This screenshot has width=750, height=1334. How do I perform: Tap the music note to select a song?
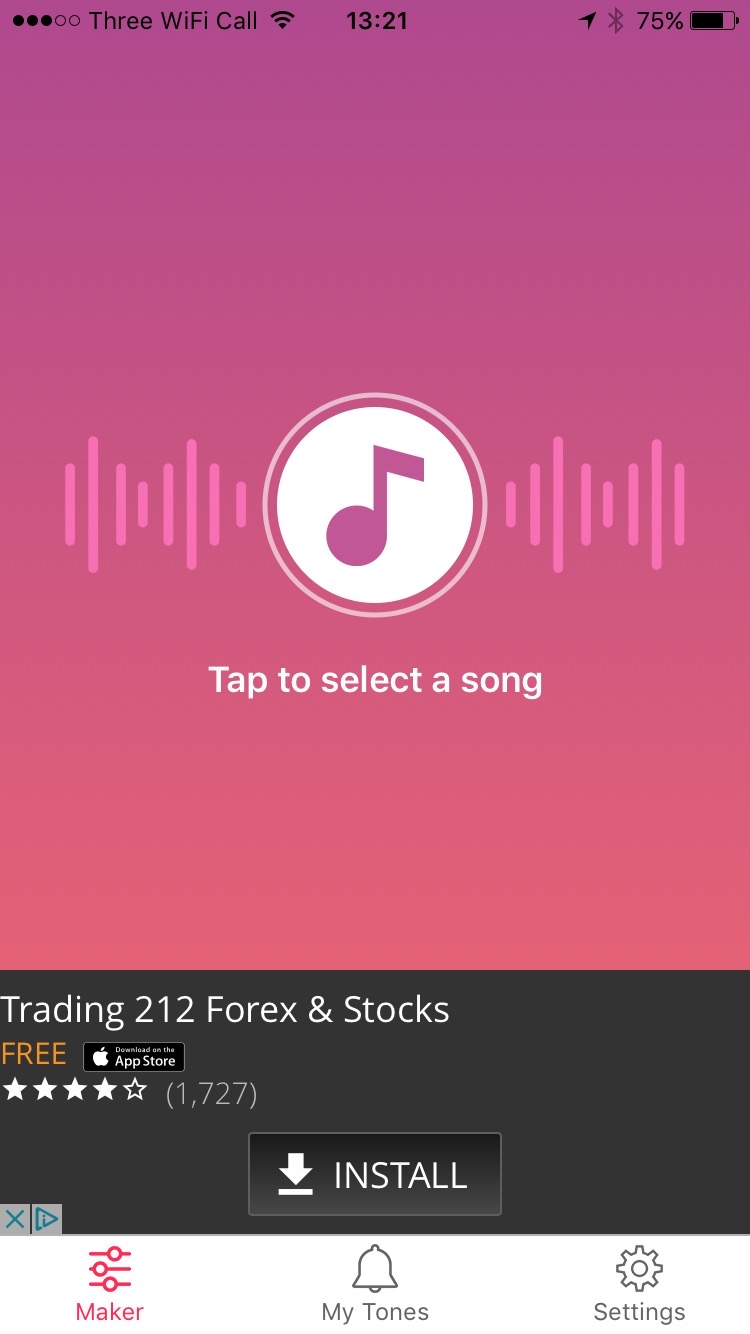[x=375, y=505]
